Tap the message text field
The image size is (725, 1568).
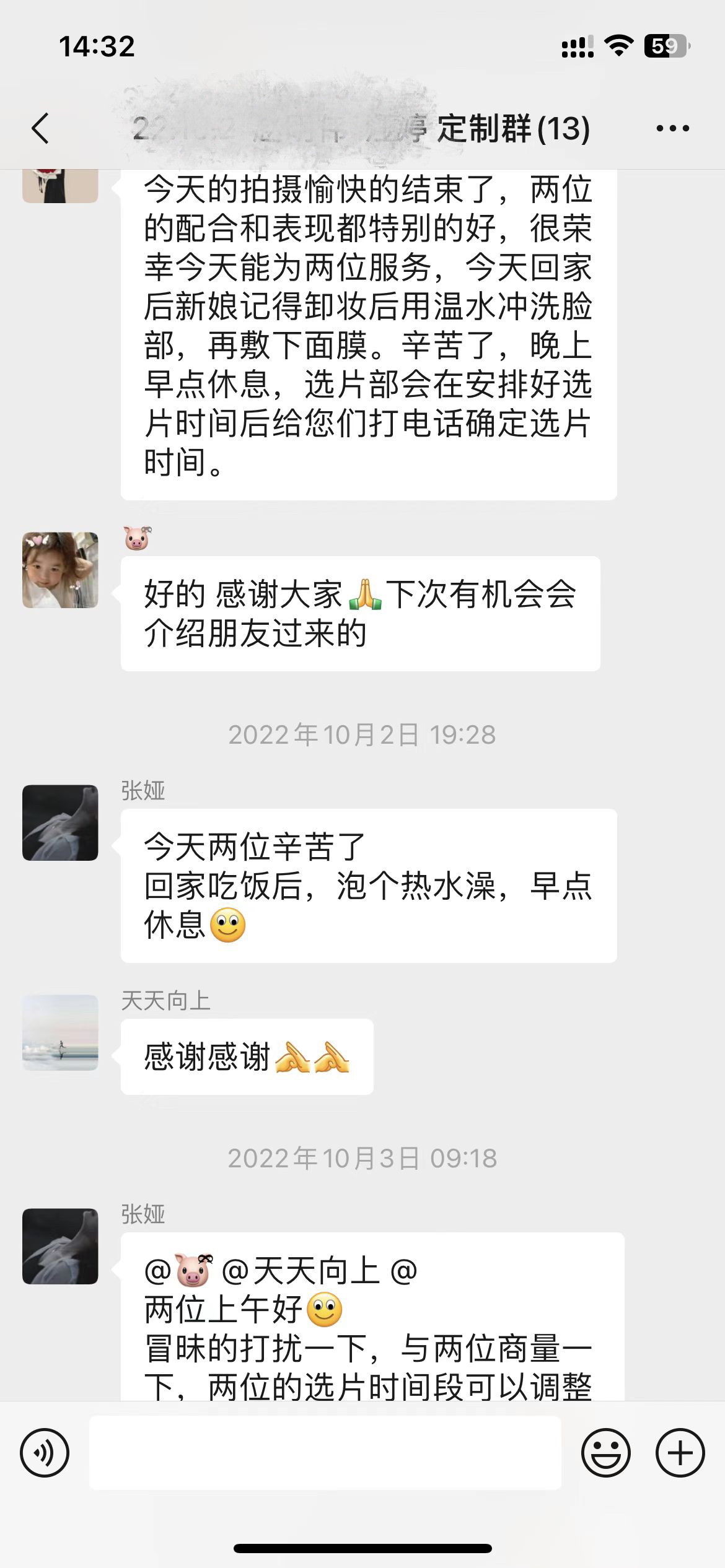pos(325,1452)
